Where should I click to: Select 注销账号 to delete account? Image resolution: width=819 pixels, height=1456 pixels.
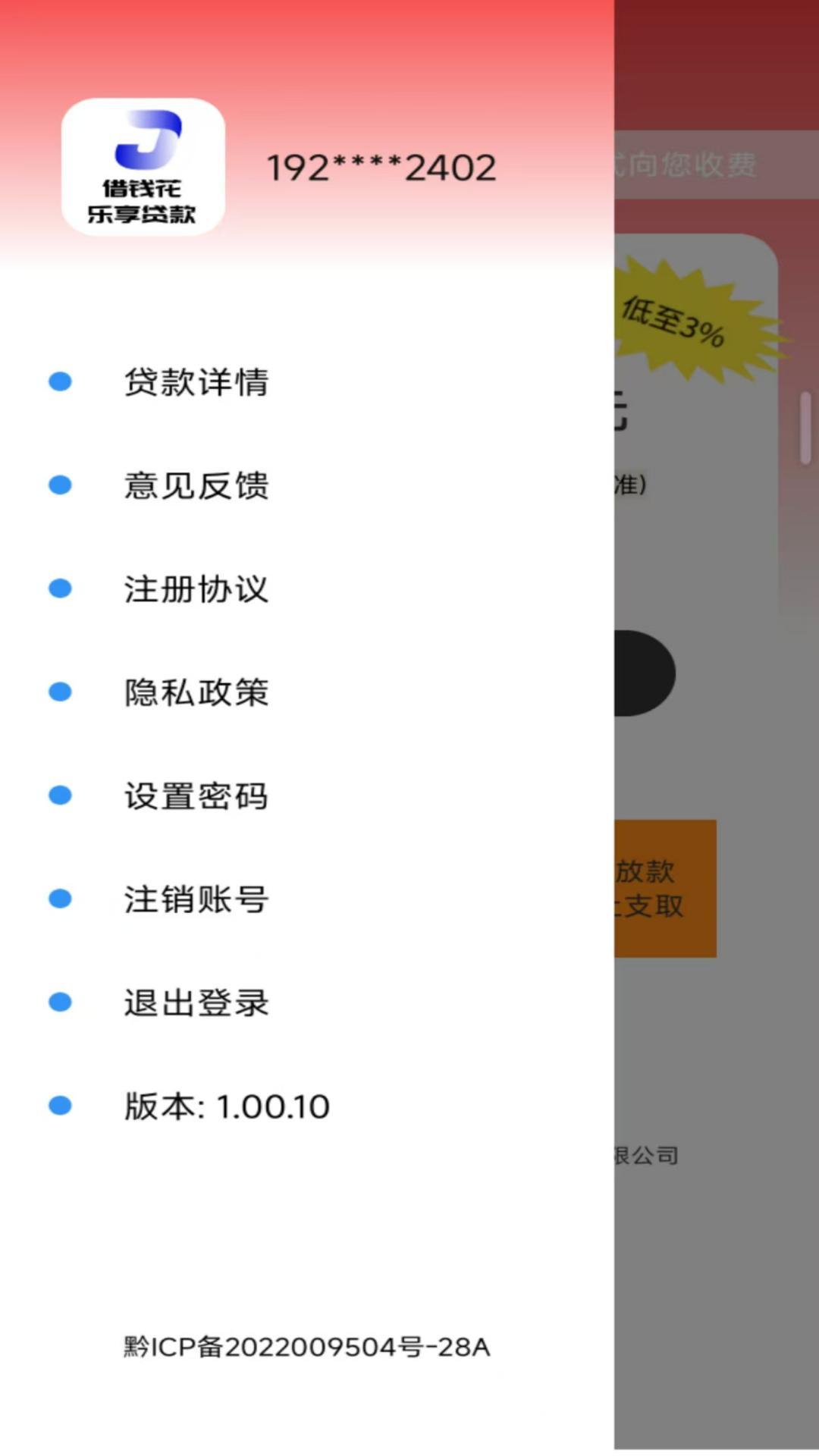(196, 899)
